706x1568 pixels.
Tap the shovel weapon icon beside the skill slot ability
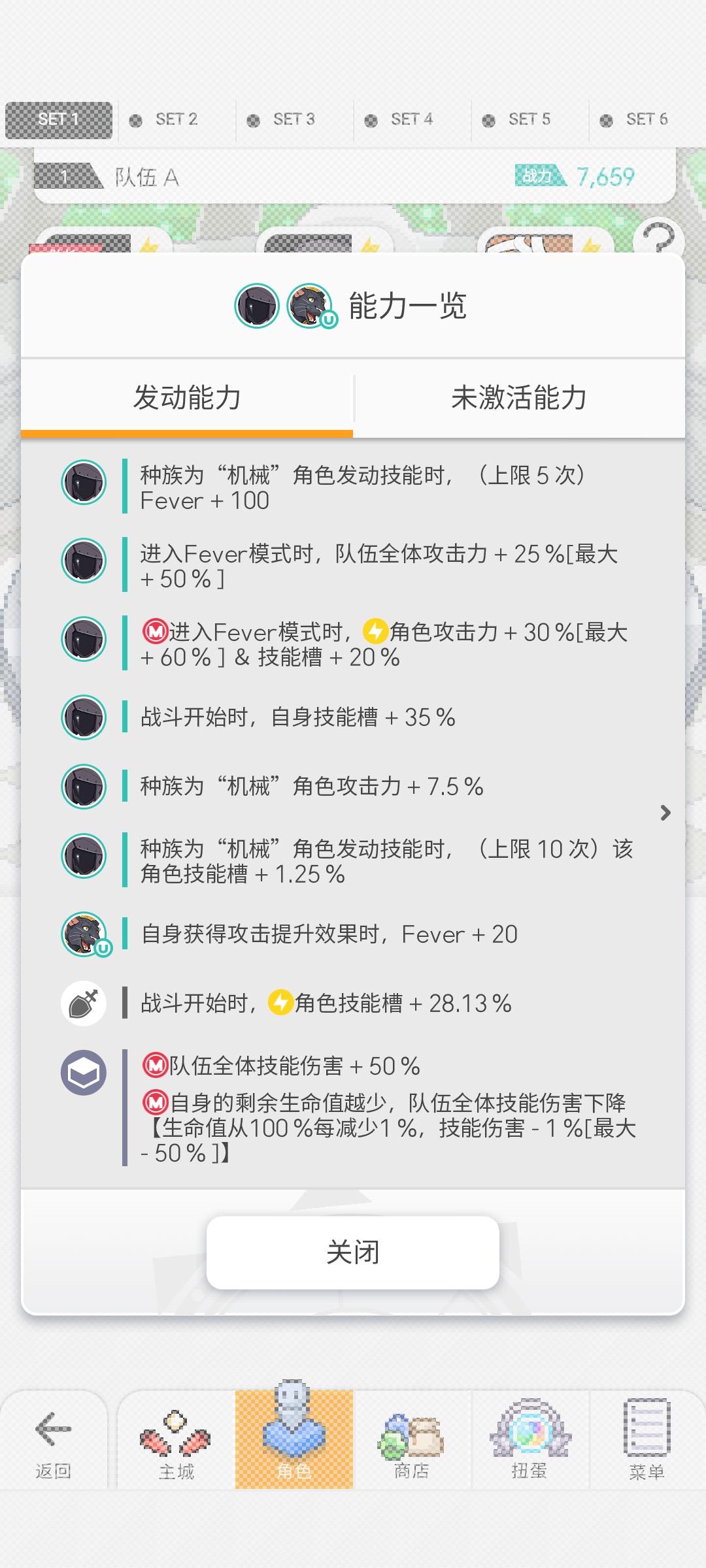84,1003
